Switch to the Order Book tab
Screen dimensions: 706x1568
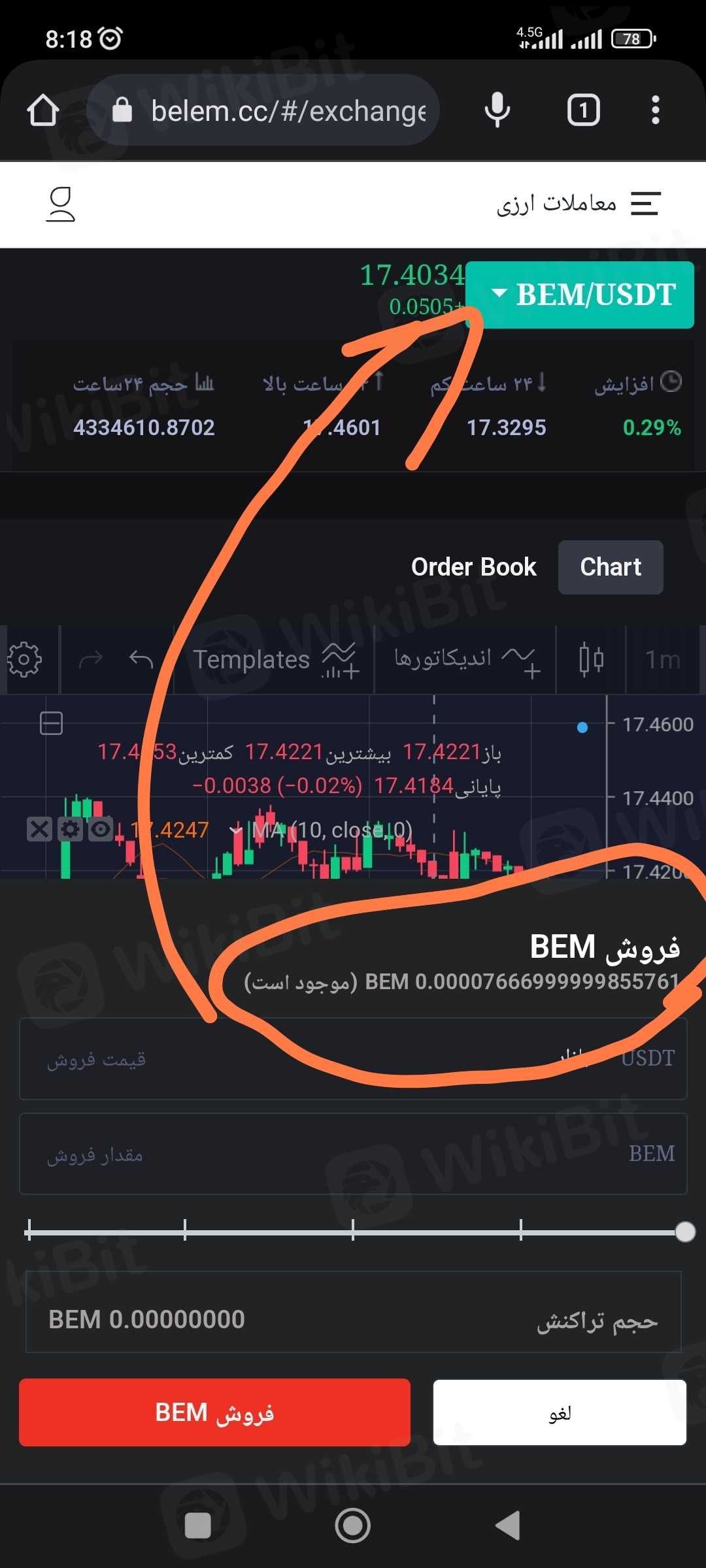tap(473, 567)
